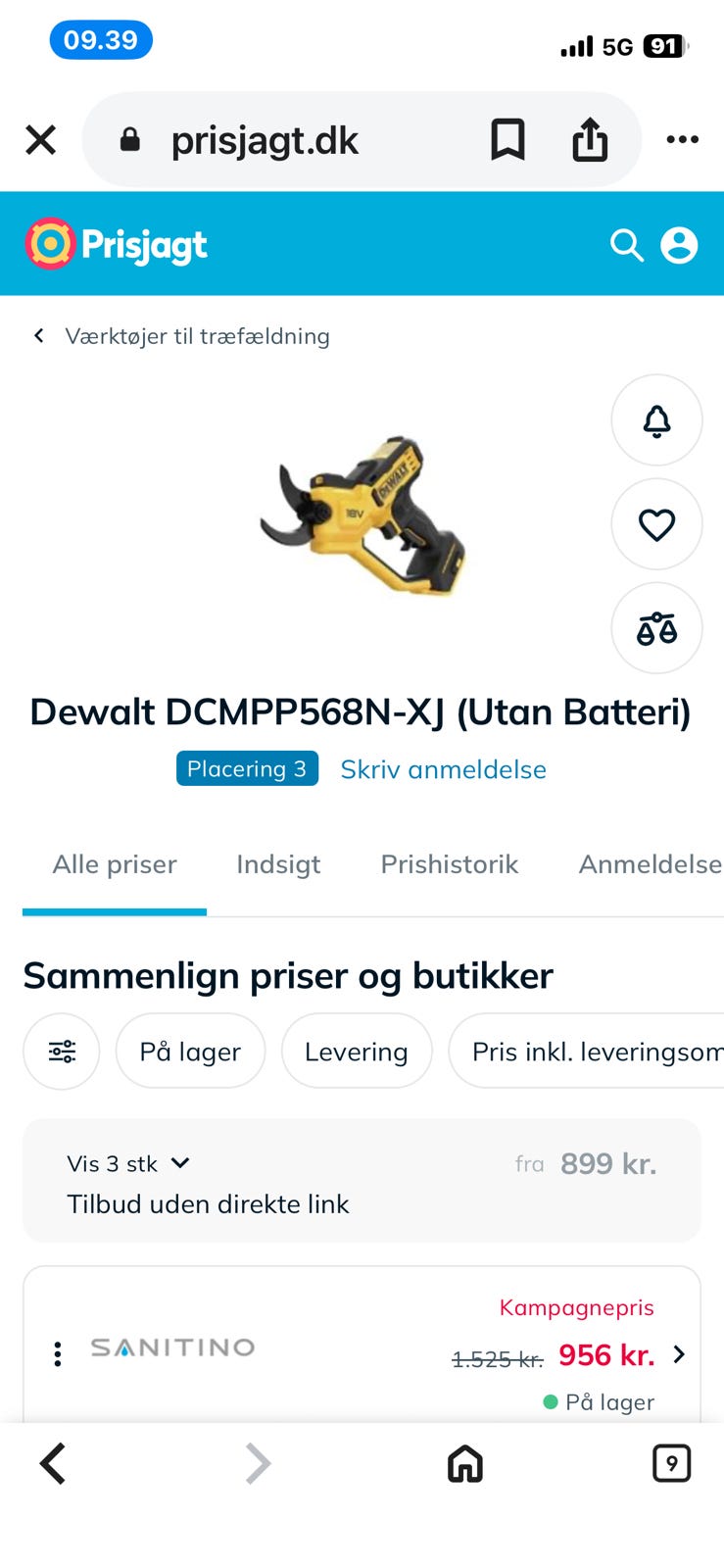Open the filter settings chip
Image resolution: width=724 pixels, height=1568 pixels.
point(62,1052)
